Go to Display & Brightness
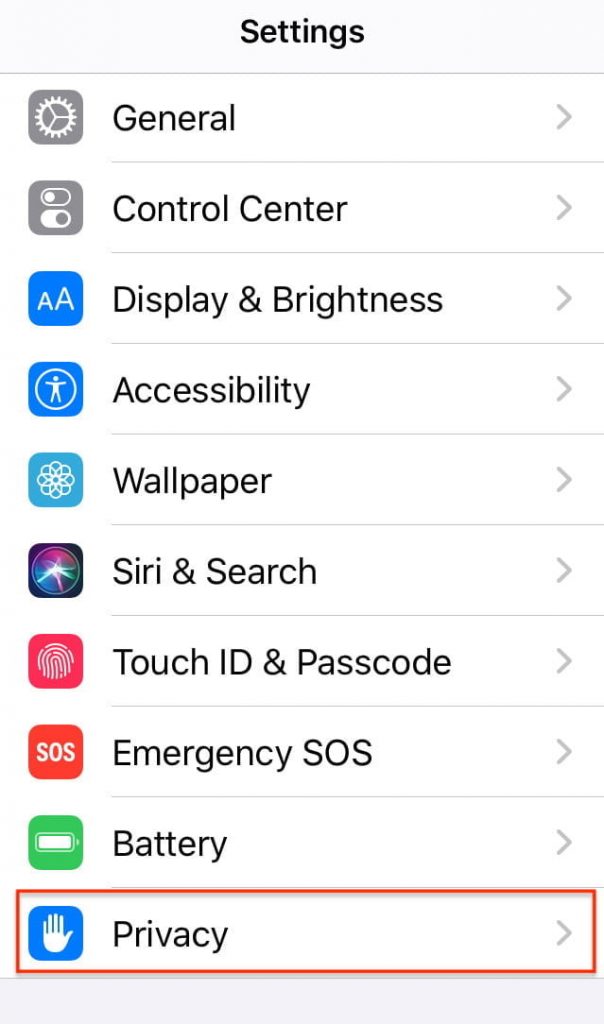This screenshot has width=604, height=1024. click(x=300, y=299)
